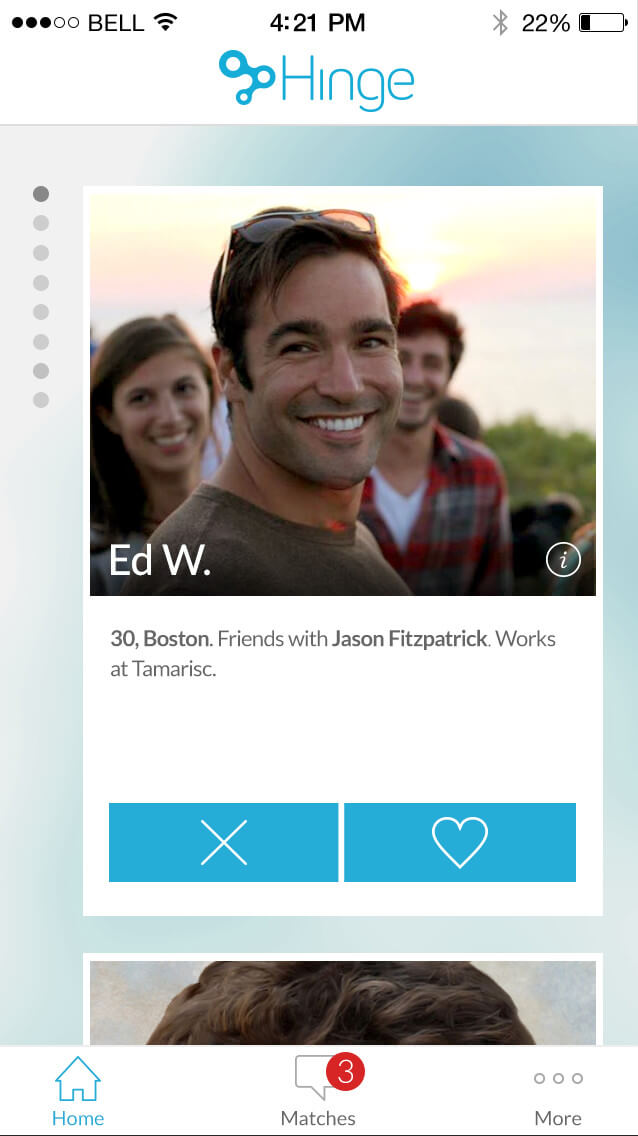Pass on Ed W. with the X button
Viewport: 638px width, 1136px height.
[223, 842]
